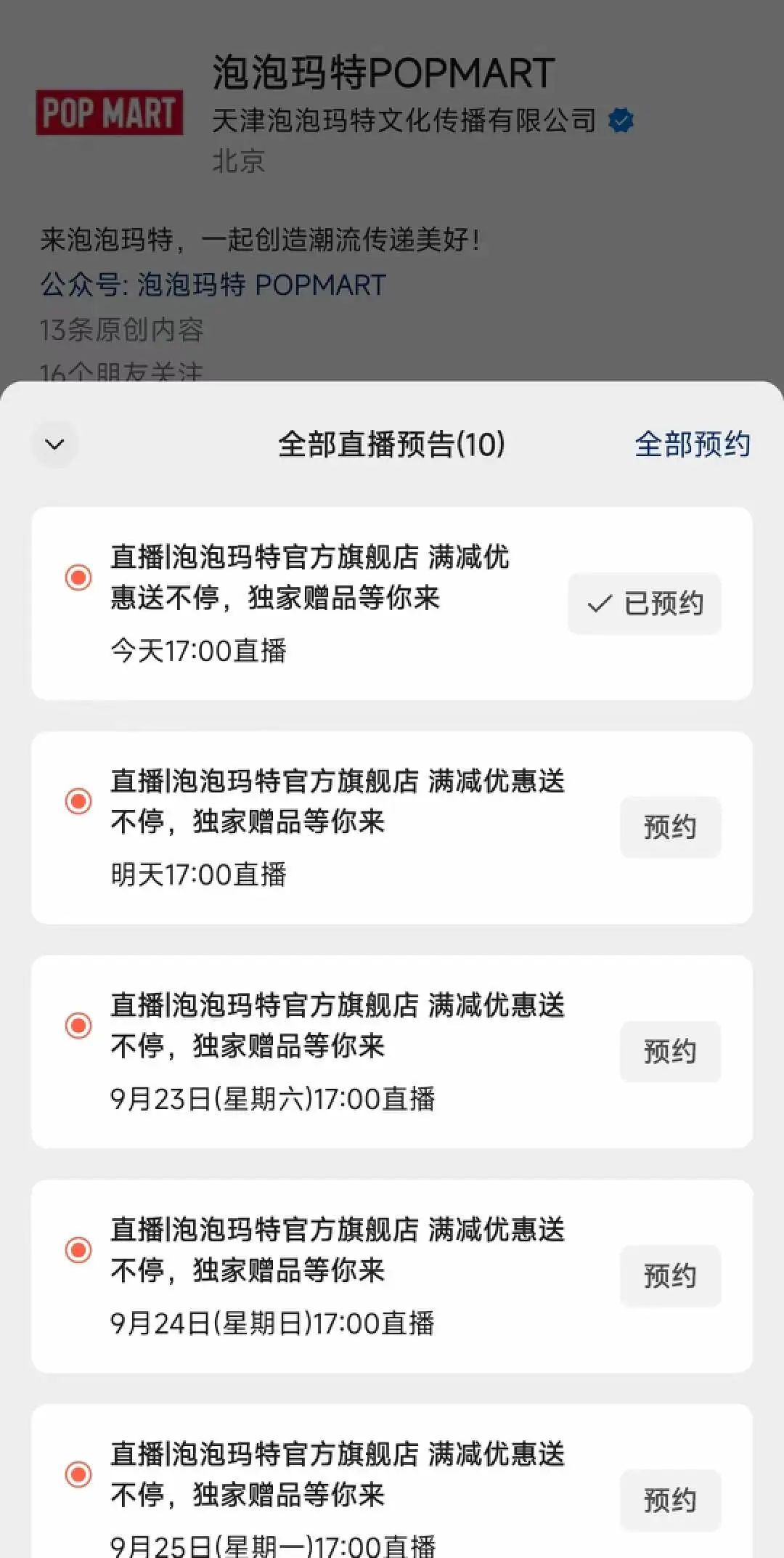The width and height of the screenshot is (784, 1558).
Task: Reserve the 明天17:00 livestream
Action: (x=670, y=827)
